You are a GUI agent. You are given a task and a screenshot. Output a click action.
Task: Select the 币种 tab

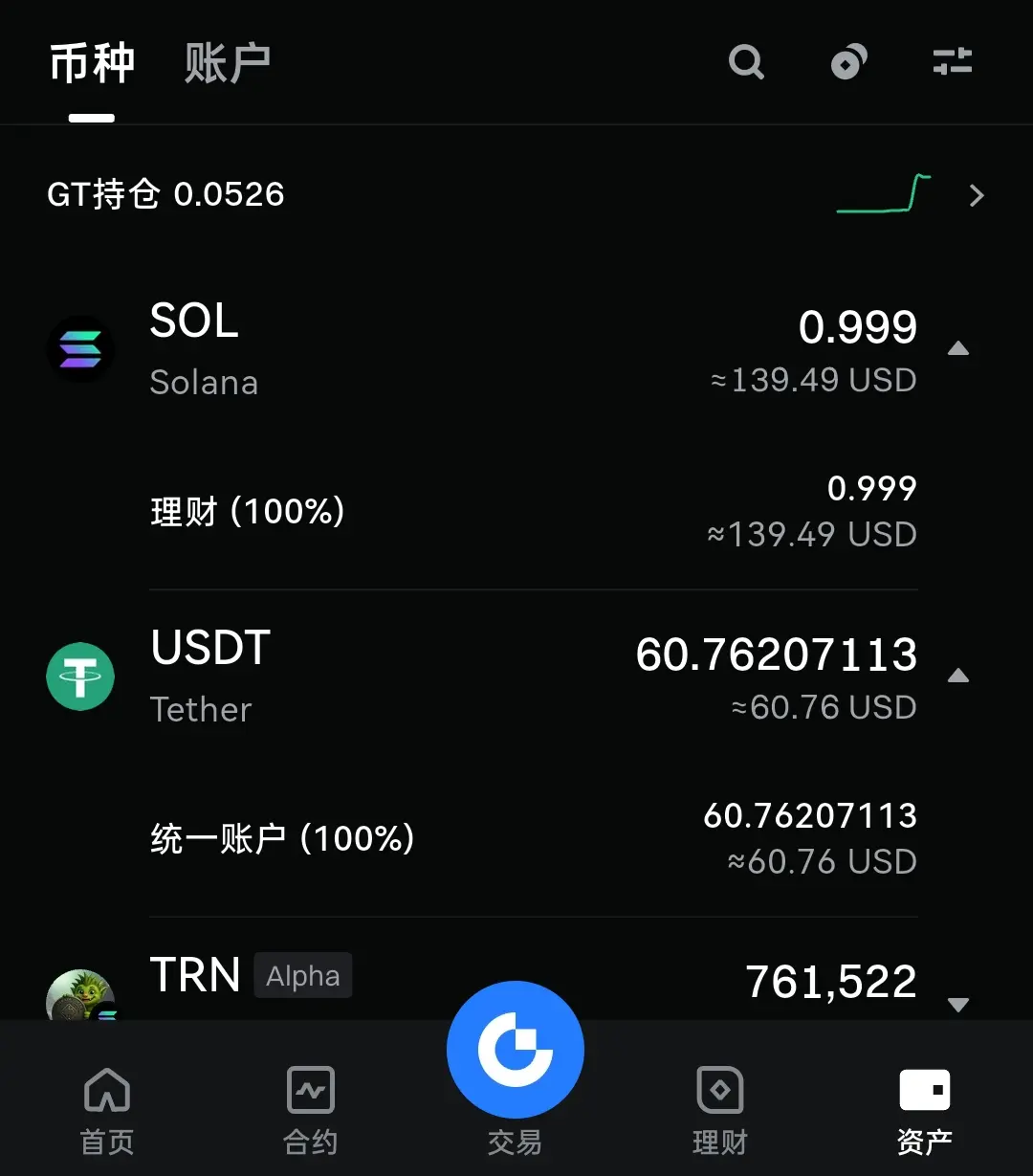pos(92,63)
